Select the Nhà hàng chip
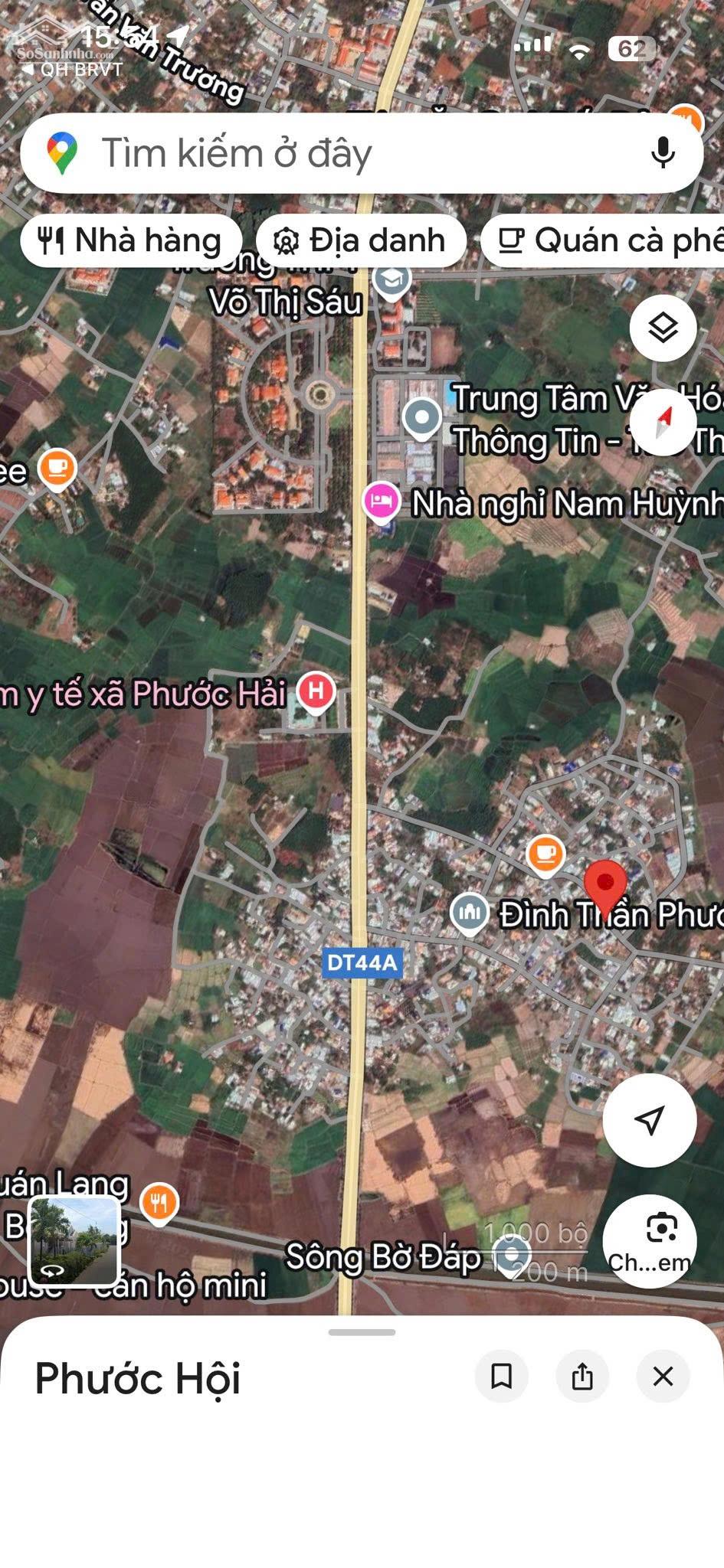Screen dimensions: 724x1568 click(131, 240)
